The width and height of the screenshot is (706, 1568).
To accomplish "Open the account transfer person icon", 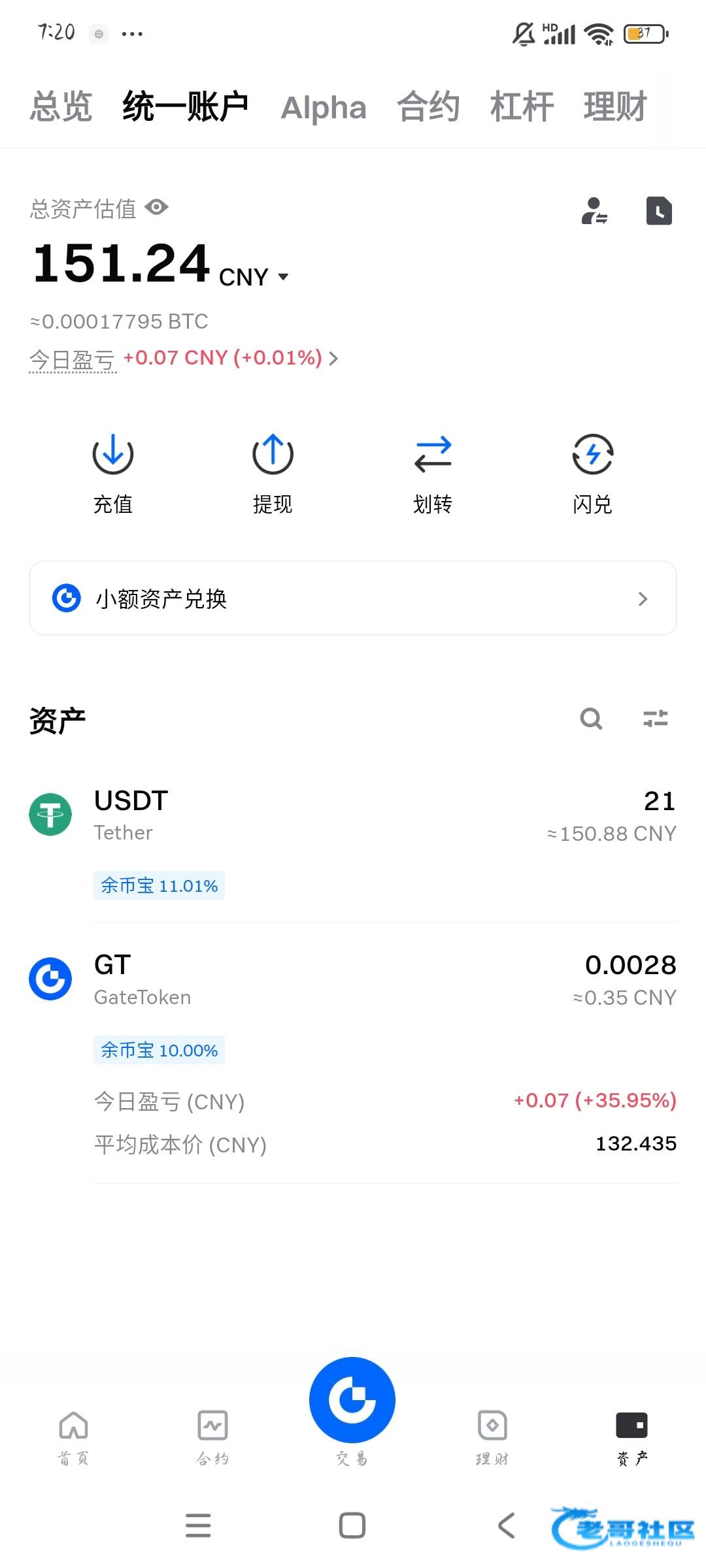I will pyautogui.click(x=594, y=211).
